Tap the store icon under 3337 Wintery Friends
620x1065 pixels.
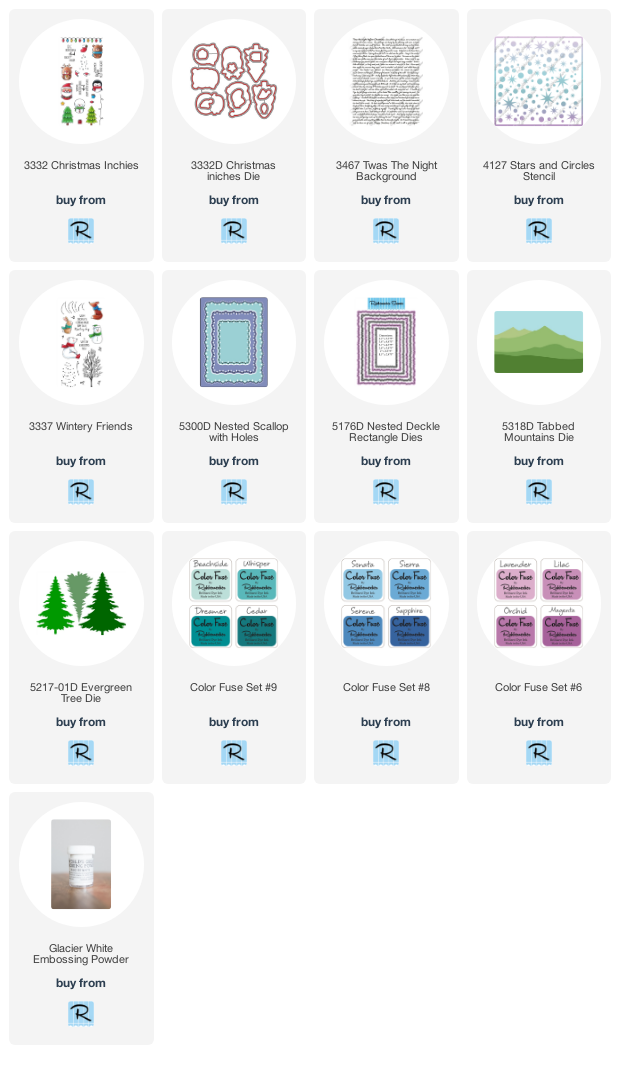(81, 492)
